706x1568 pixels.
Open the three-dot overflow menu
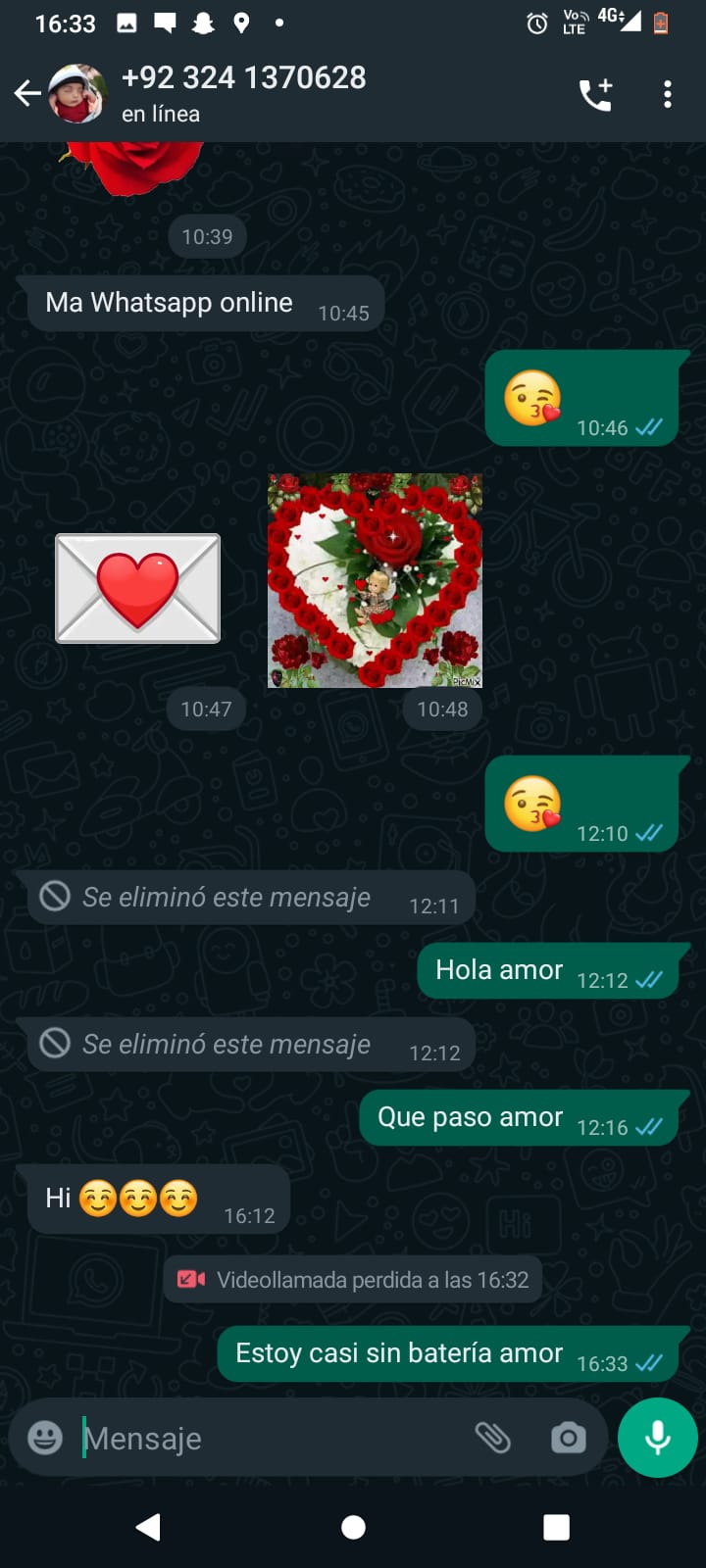[x=667, y=94]
